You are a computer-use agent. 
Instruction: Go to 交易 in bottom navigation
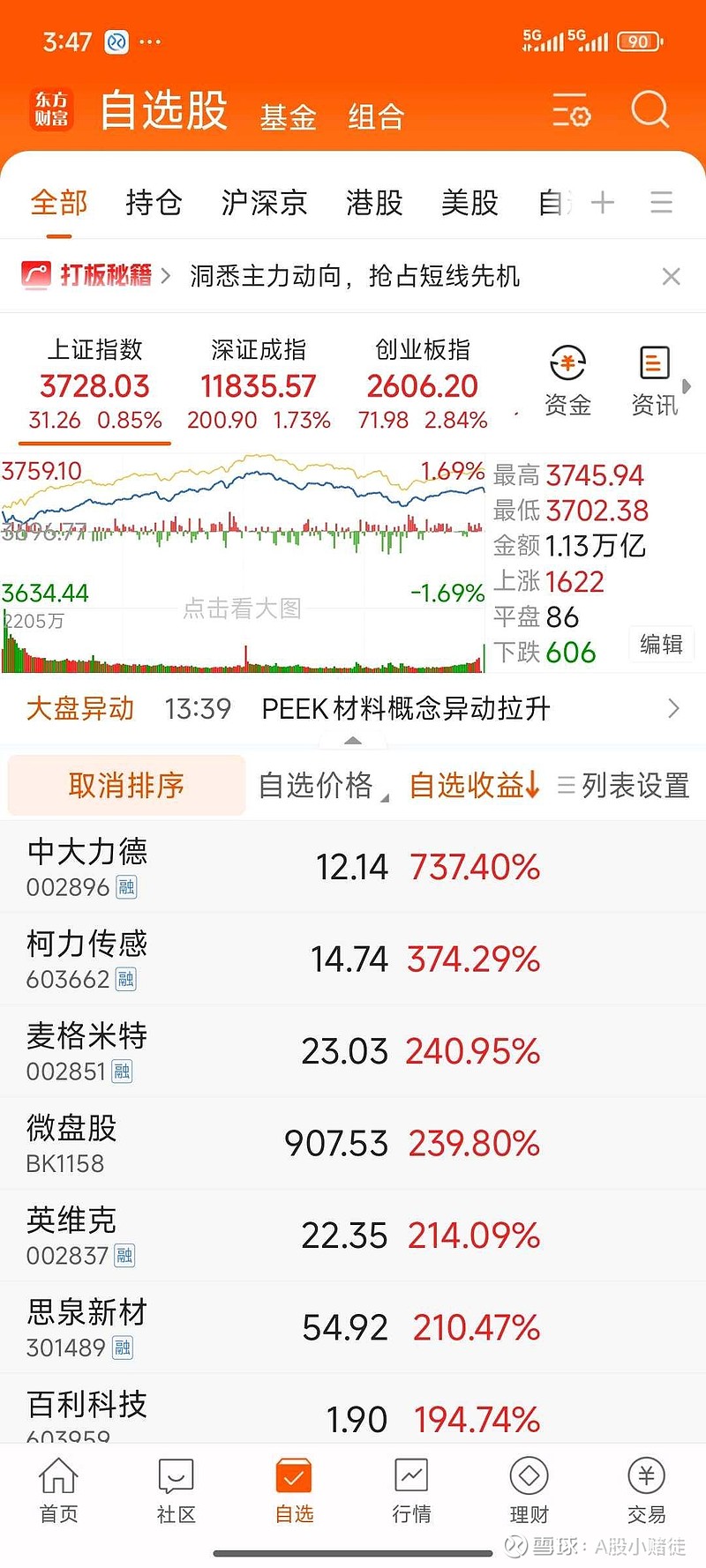646,1491
